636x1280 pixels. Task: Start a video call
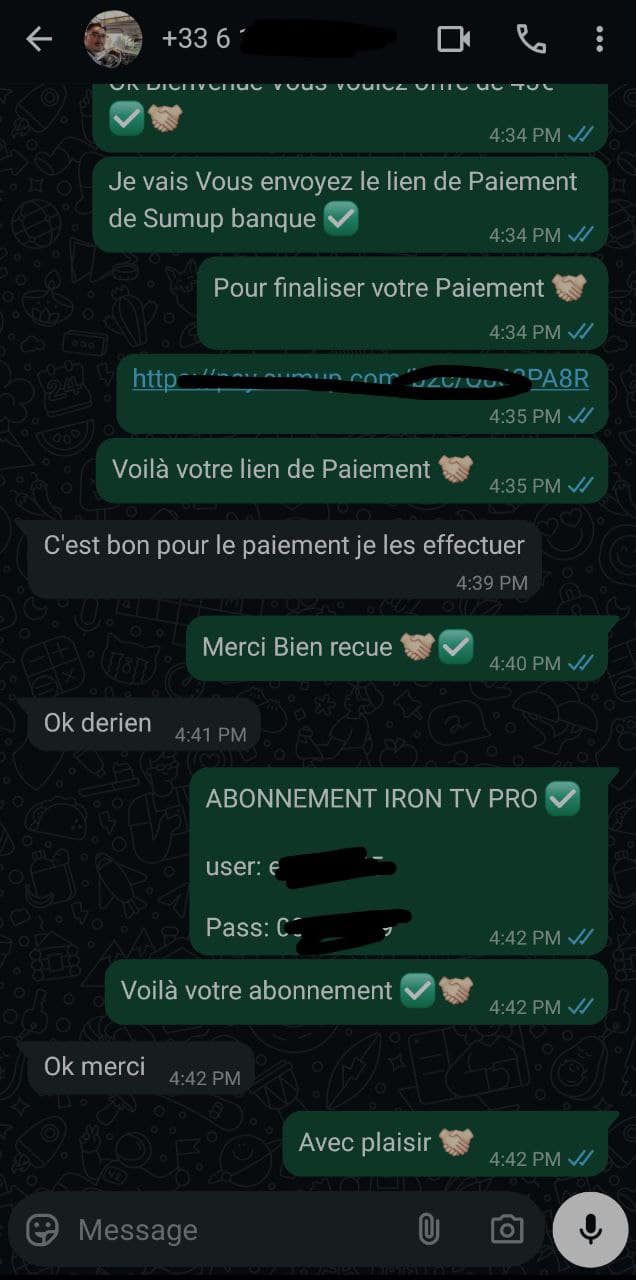tap(454, 40)
